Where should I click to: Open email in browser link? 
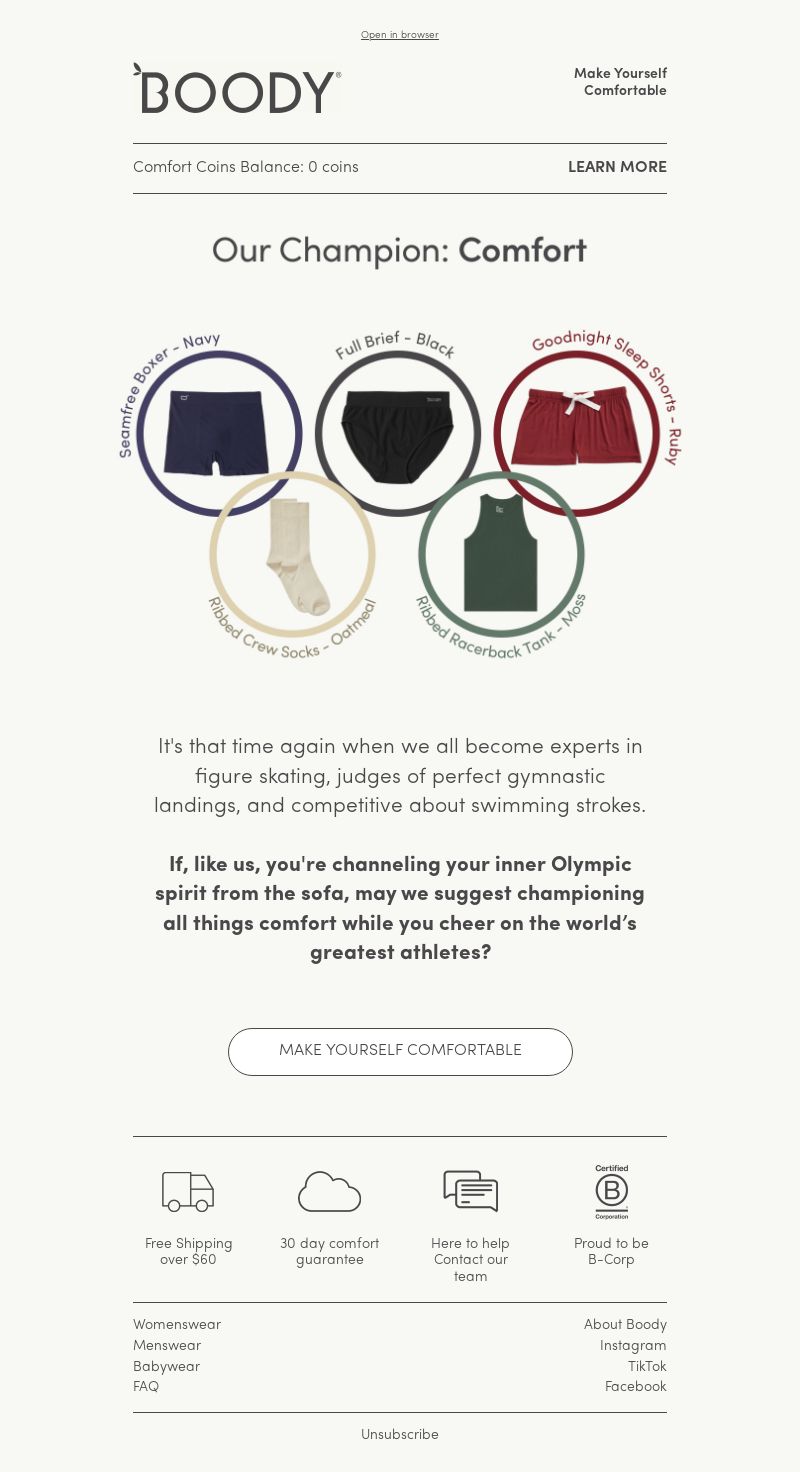399,35
